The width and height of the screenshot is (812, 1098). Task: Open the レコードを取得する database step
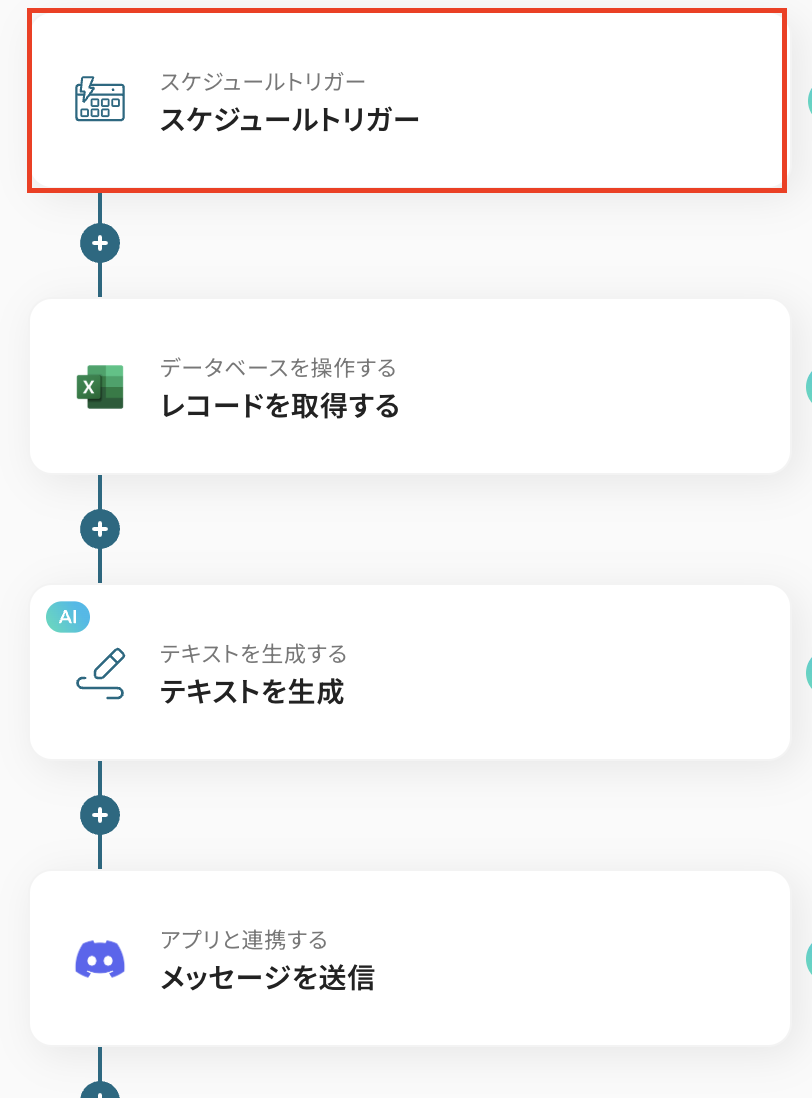click(x=410, y=386)
